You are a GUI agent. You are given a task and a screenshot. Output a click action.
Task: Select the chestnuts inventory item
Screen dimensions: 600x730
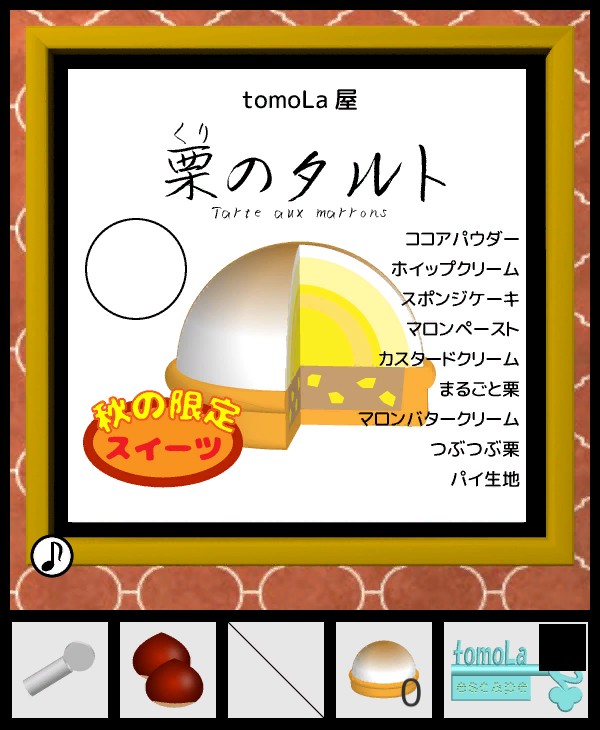(168, 669)
